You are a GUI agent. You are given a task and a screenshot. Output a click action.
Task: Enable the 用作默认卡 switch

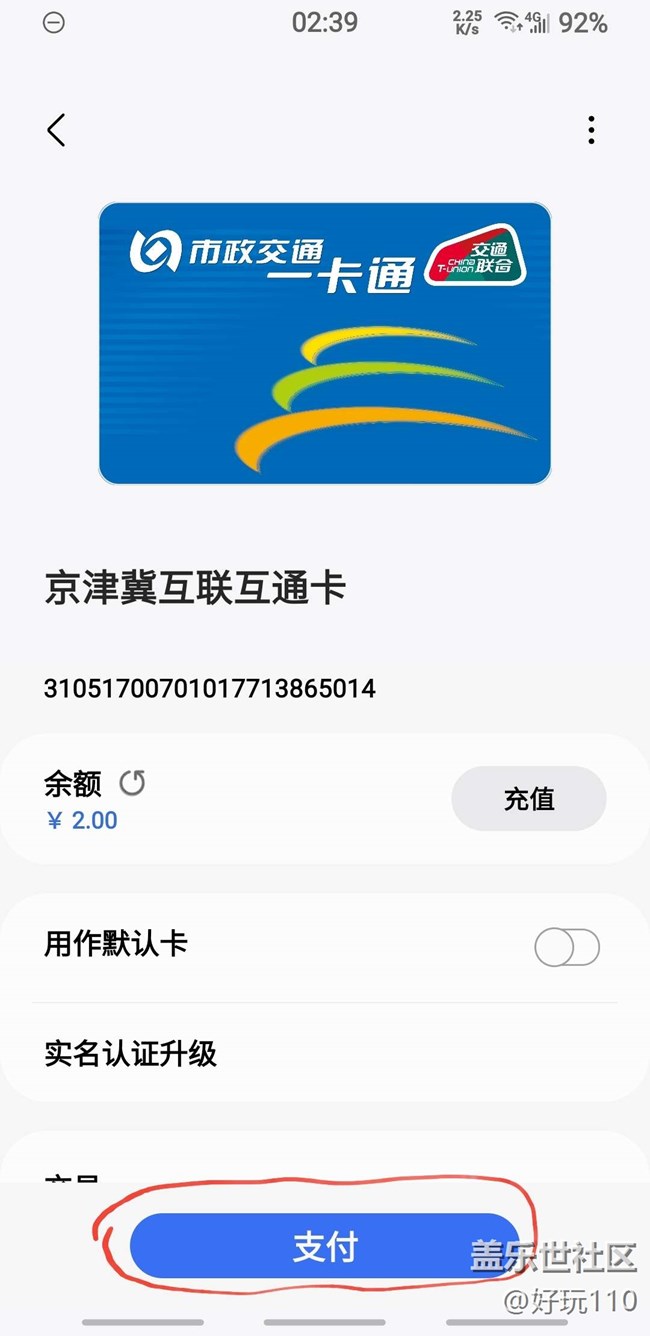(566, 947)
